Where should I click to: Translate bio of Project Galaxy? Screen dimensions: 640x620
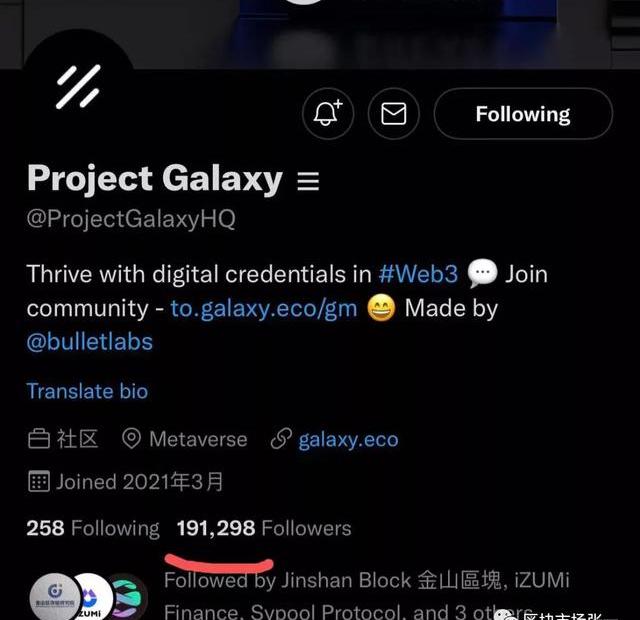(x=87, y=391)
